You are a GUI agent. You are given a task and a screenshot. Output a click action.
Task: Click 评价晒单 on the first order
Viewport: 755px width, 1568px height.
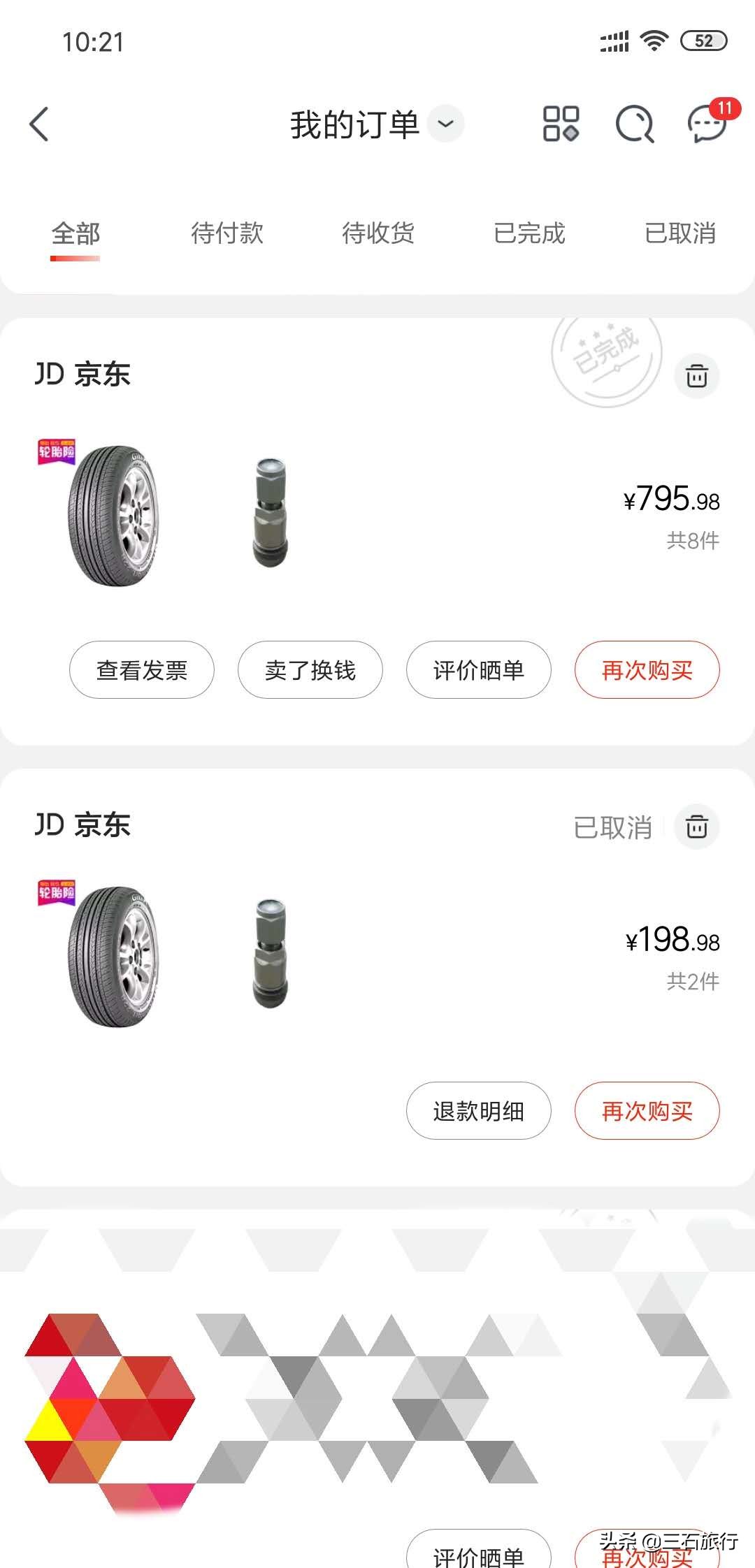[x=478, y=669]
